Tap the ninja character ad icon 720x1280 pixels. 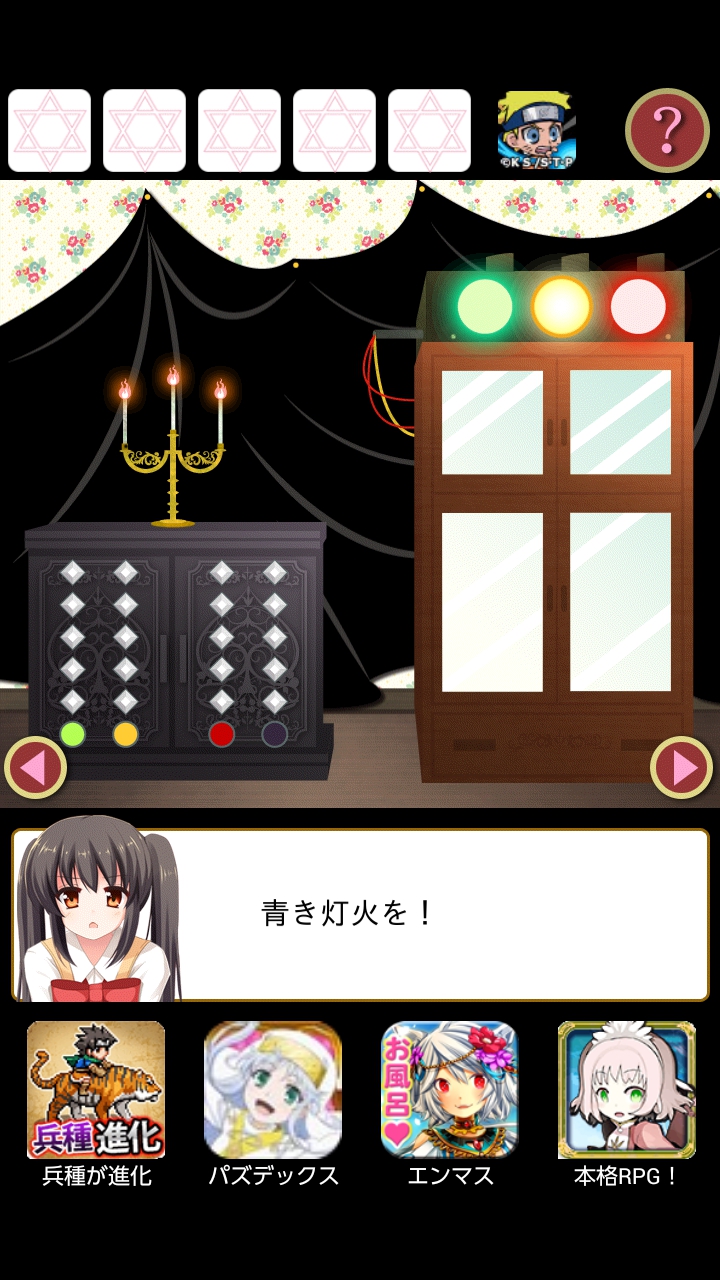pos(537,130)
